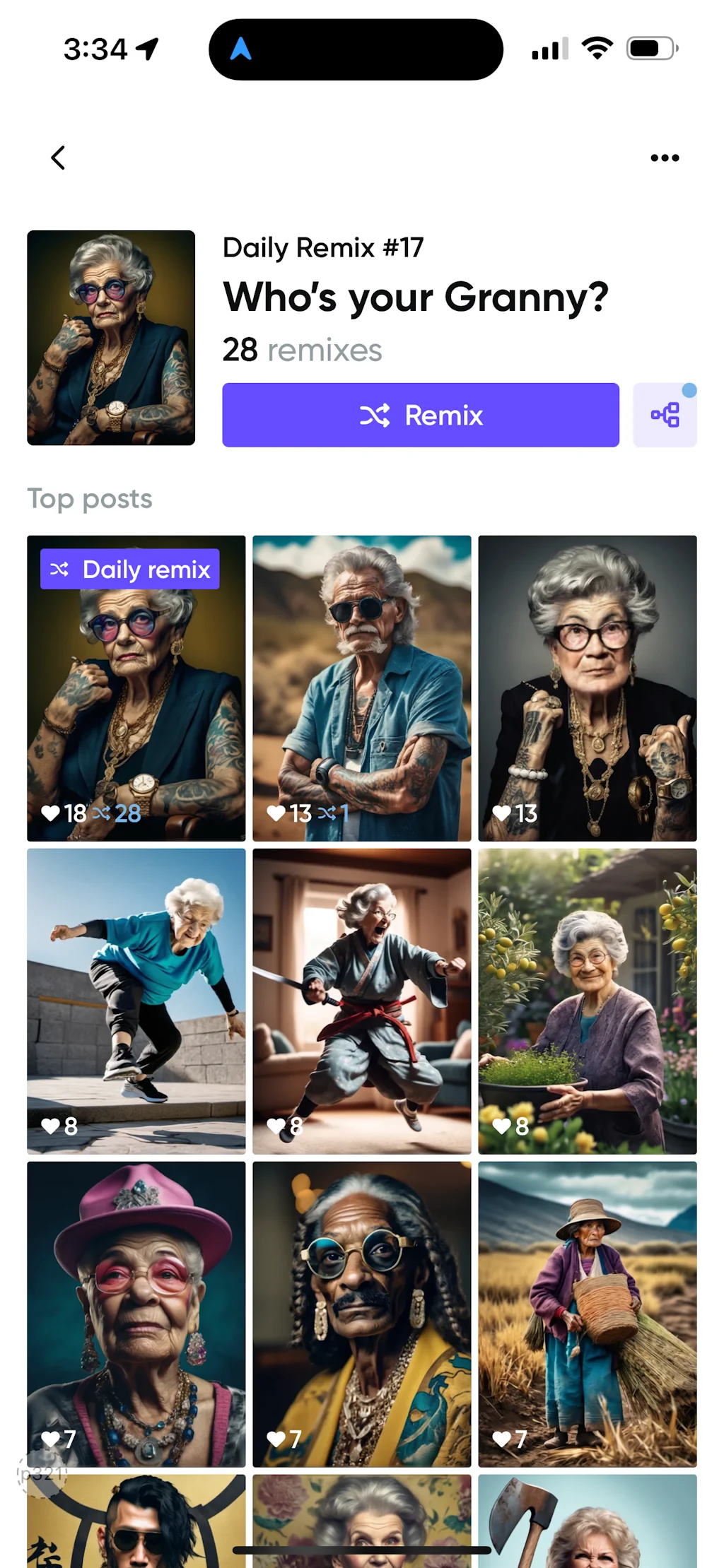Open the granny in pink hat post
Image resolution: width=724 pixels, height=1568 pixels.
136,1313
